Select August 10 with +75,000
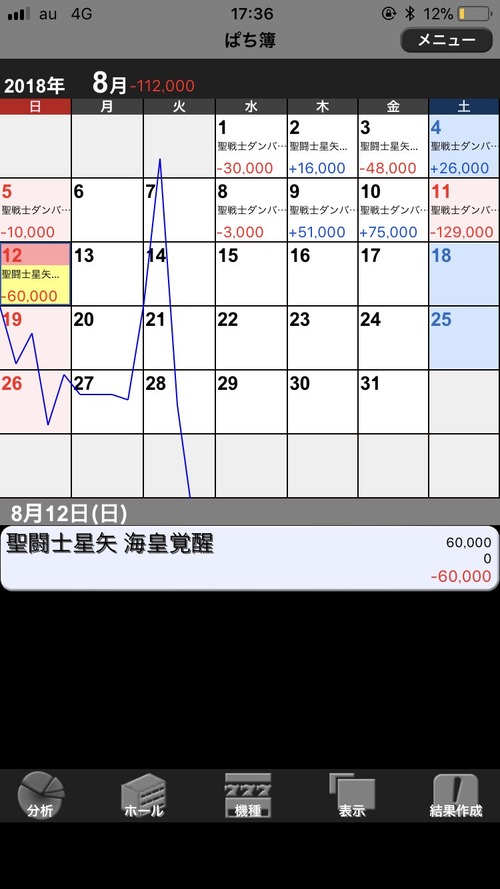This screenshot has width=500, height=889. 393,210
